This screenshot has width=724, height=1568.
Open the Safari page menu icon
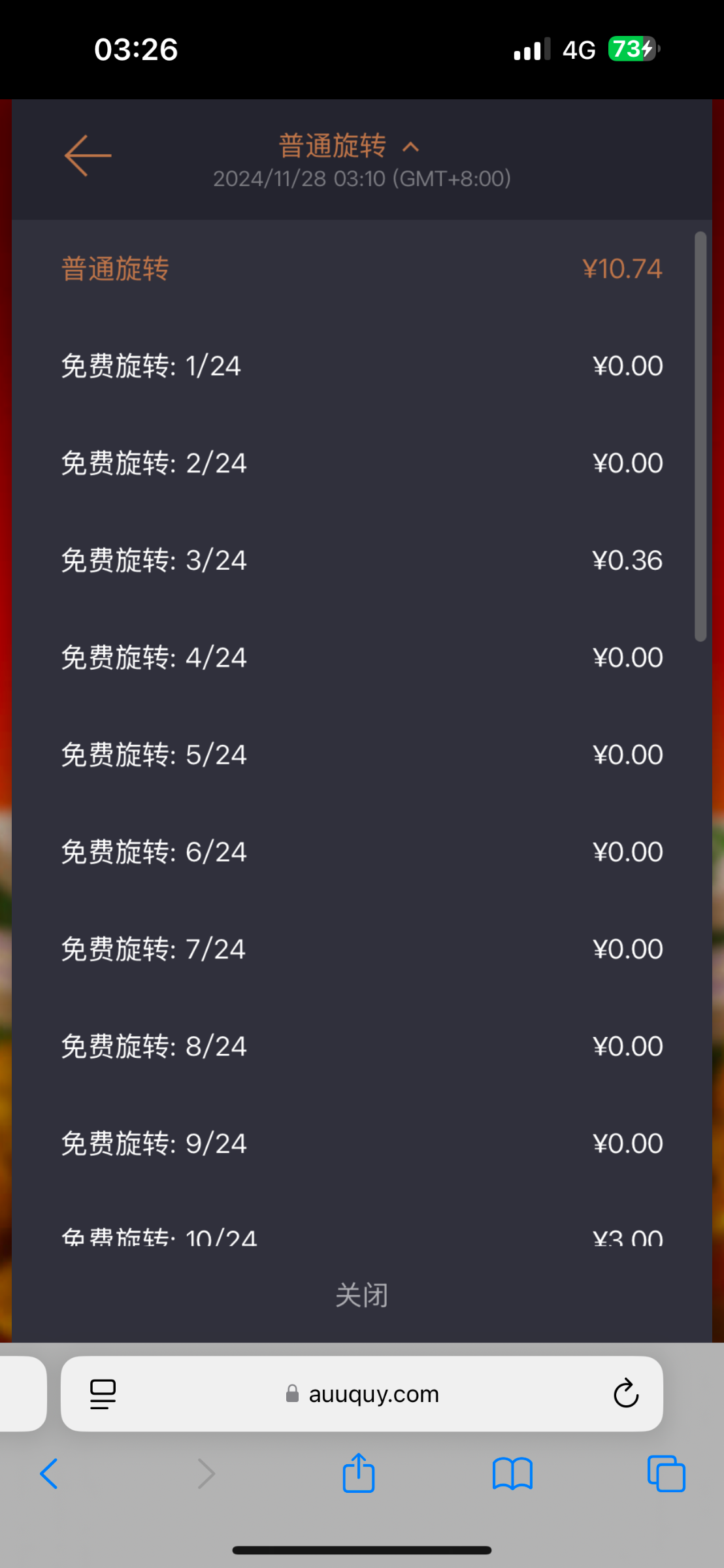(103, 1394)
